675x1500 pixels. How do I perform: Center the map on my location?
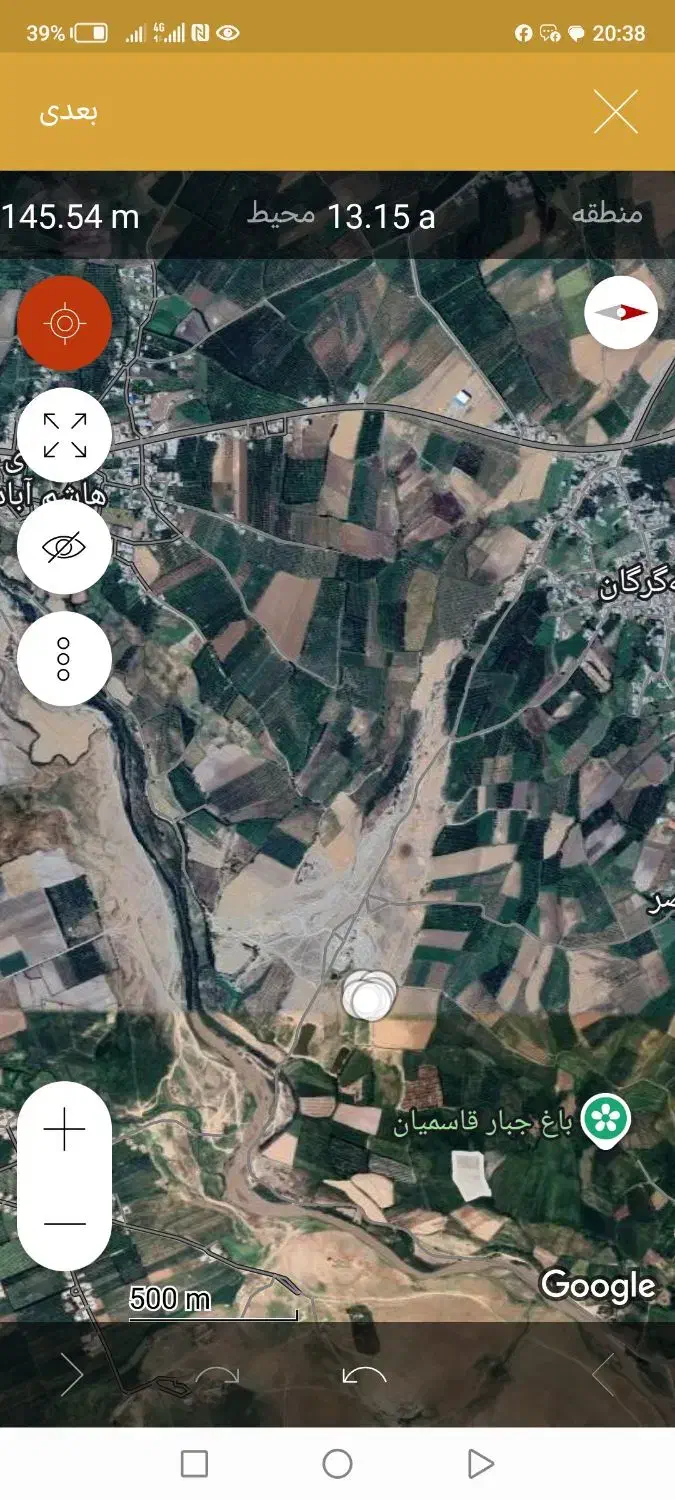(x=64, y=323)
